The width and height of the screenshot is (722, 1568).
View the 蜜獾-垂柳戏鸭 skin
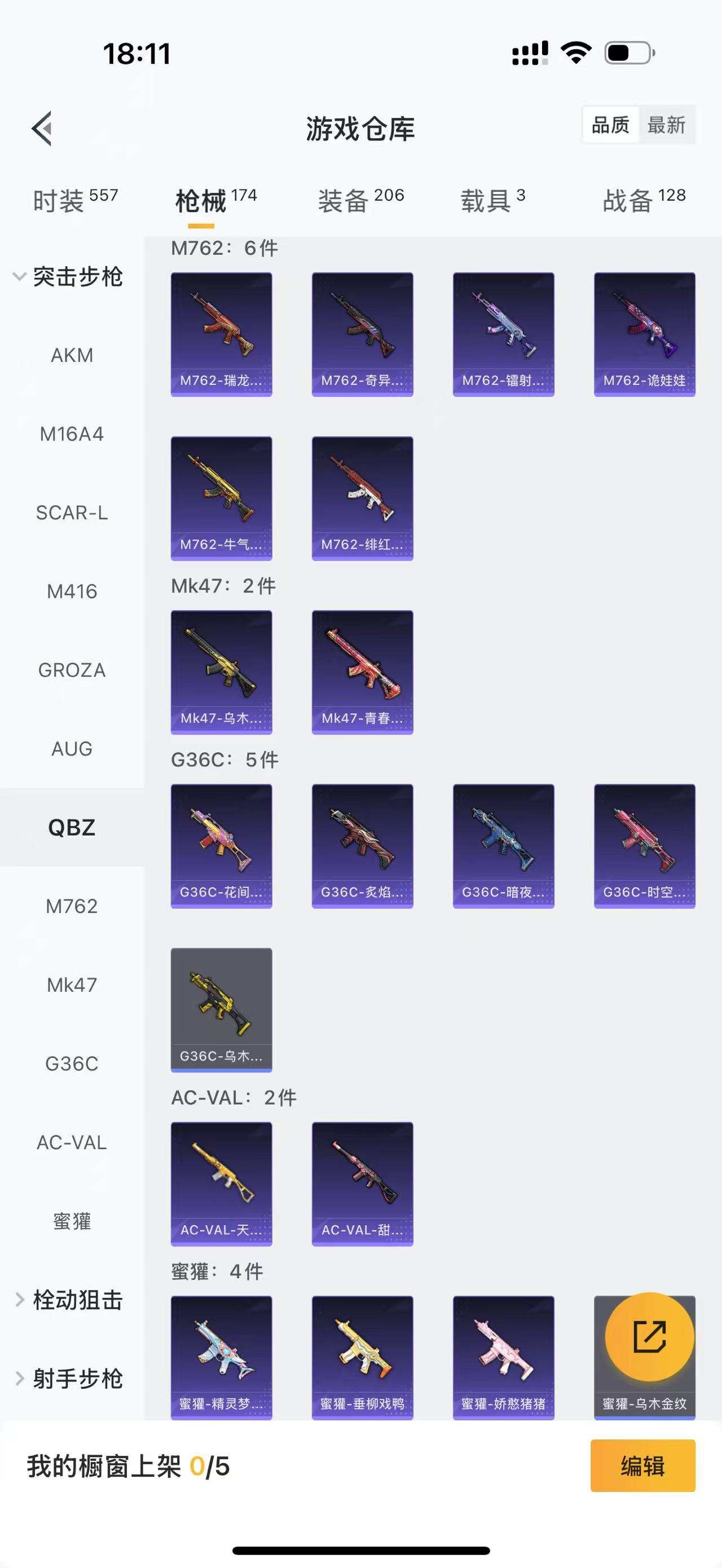(x=362, y=1357)
